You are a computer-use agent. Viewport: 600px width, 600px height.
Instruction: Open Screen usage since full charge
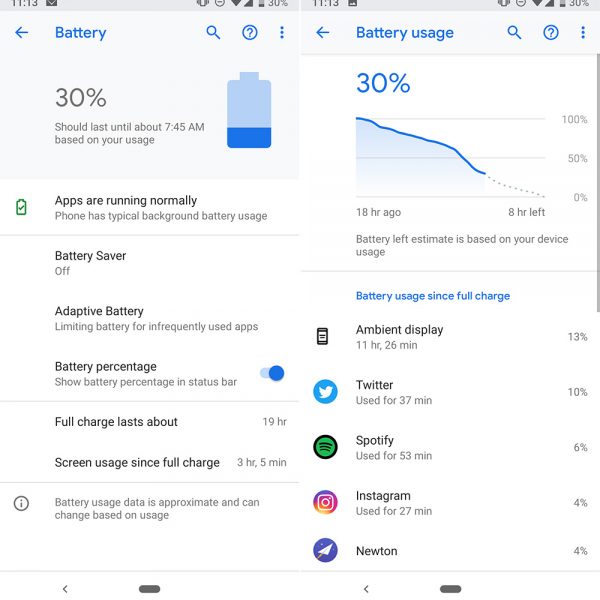click(x=150, y=462)
